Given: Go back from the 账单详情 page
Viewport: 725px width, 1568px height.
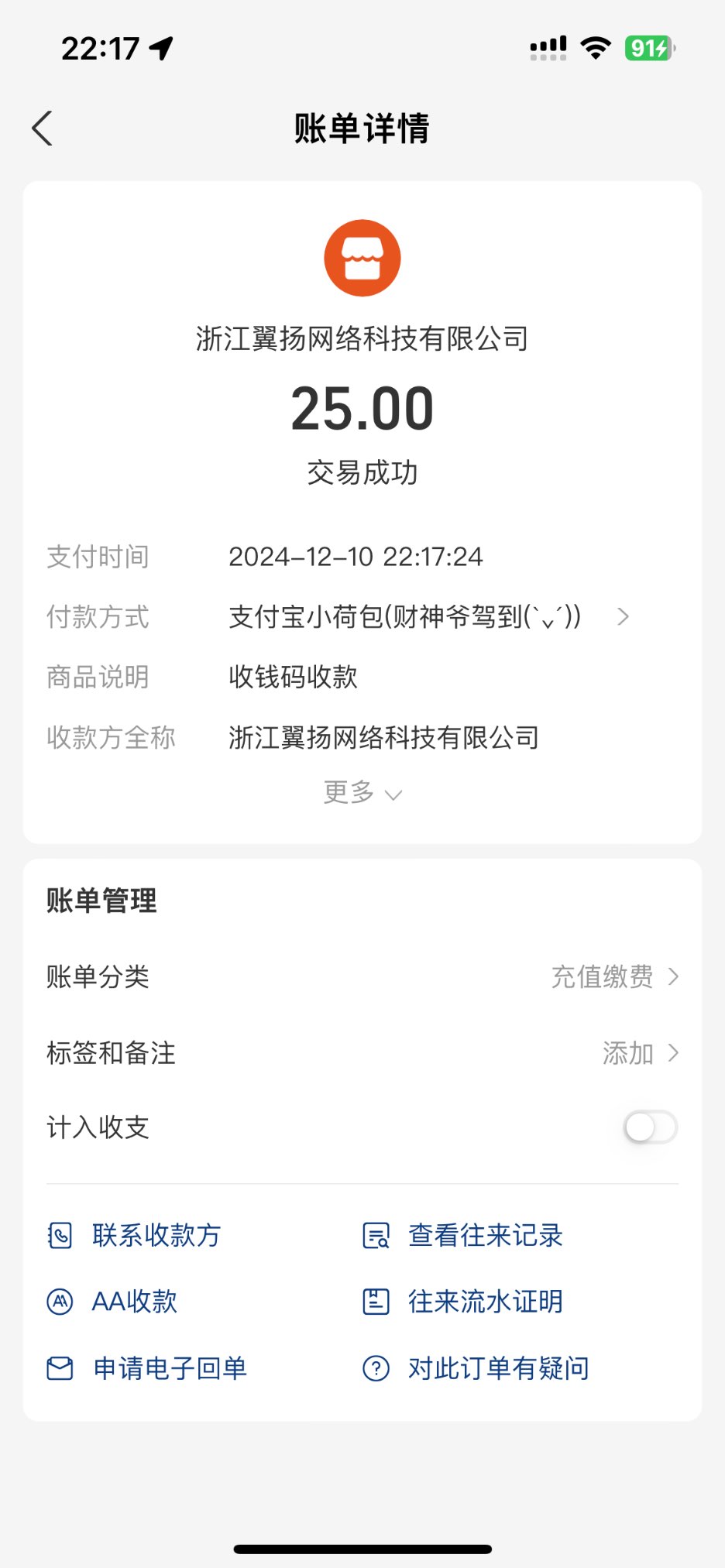Looking at the screenshot, I should point(43,129).
